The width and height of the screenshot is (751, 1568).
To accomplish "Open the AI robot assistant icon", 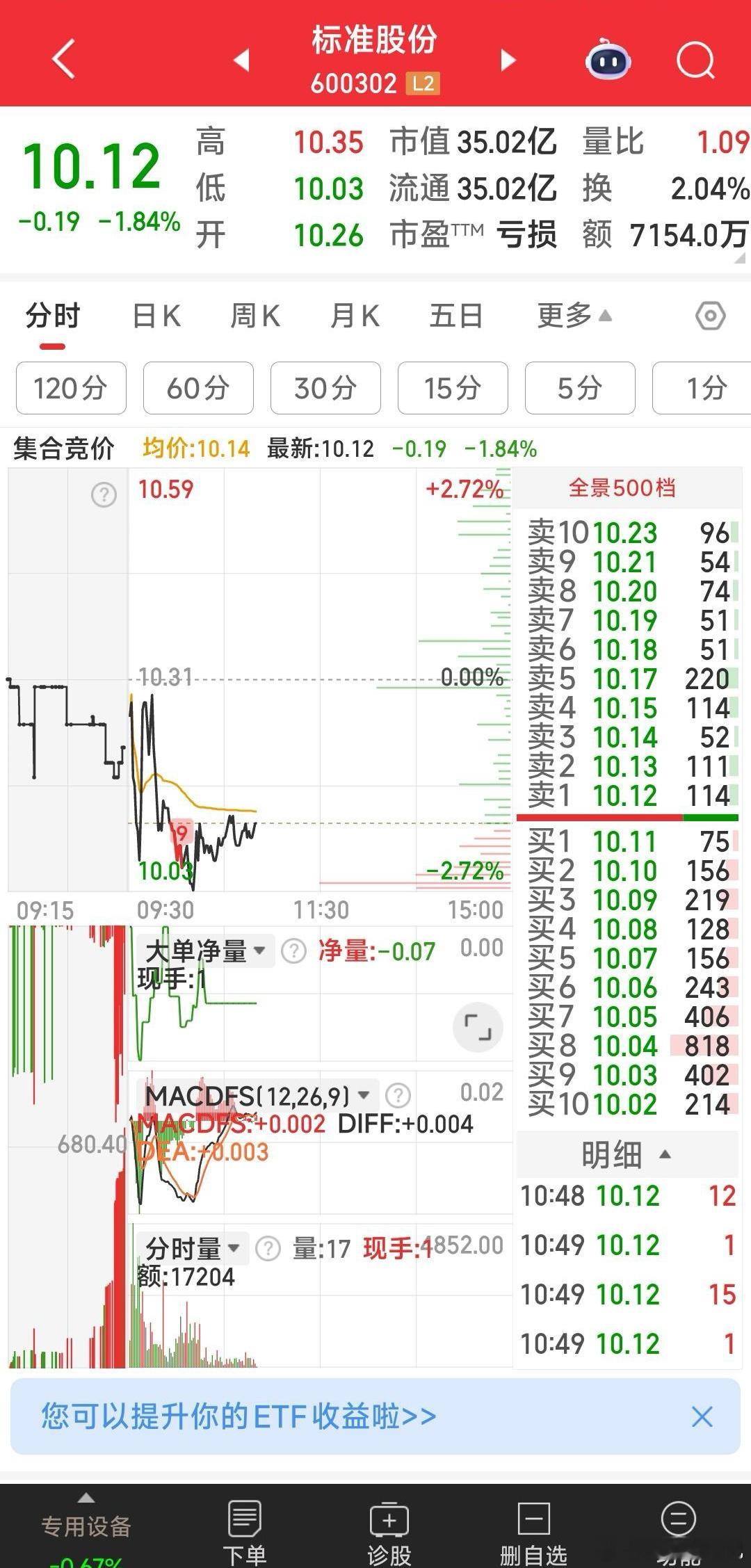I will coord(606,60).
